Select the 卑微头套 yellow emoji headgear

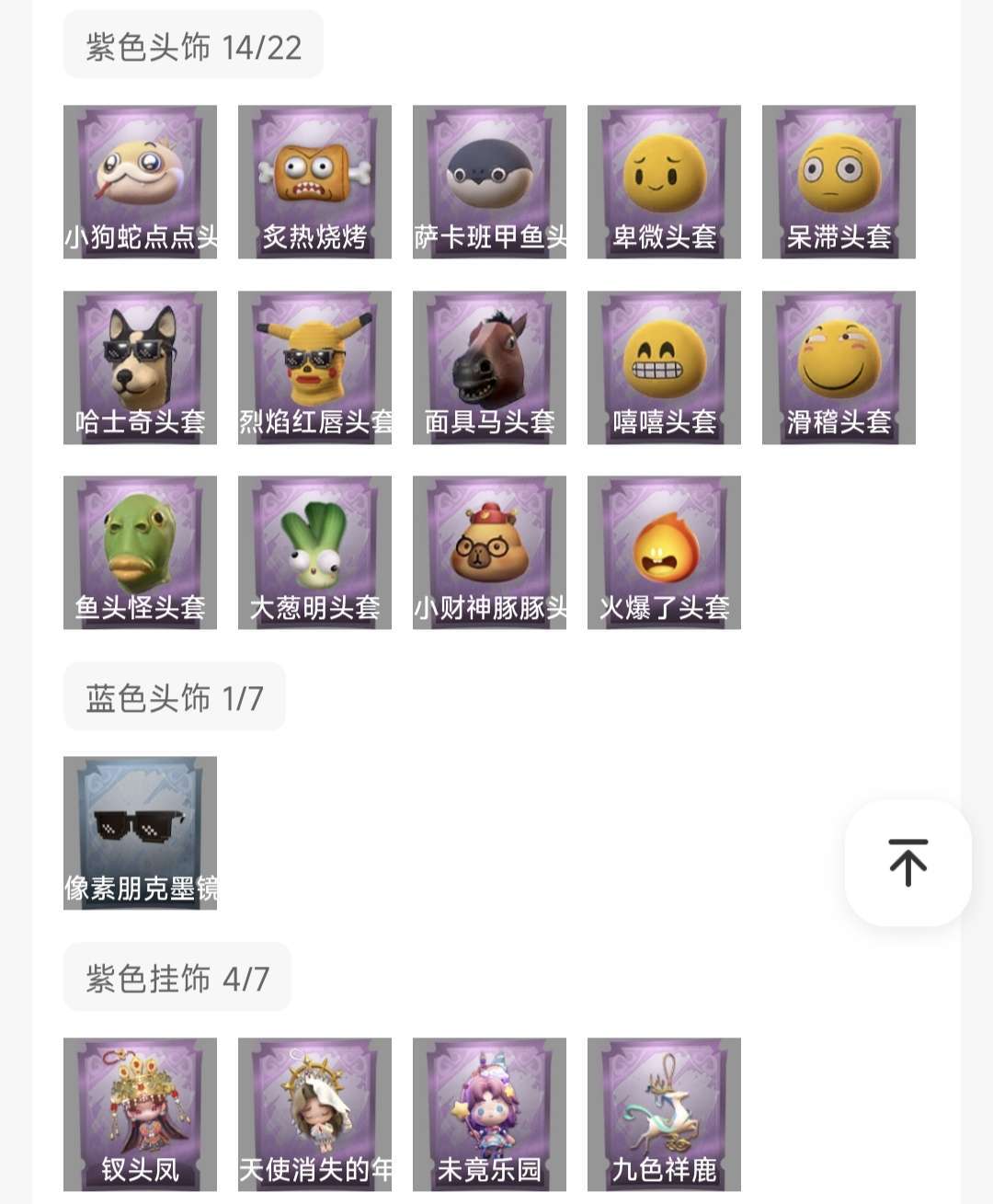[x=664, y=180]
